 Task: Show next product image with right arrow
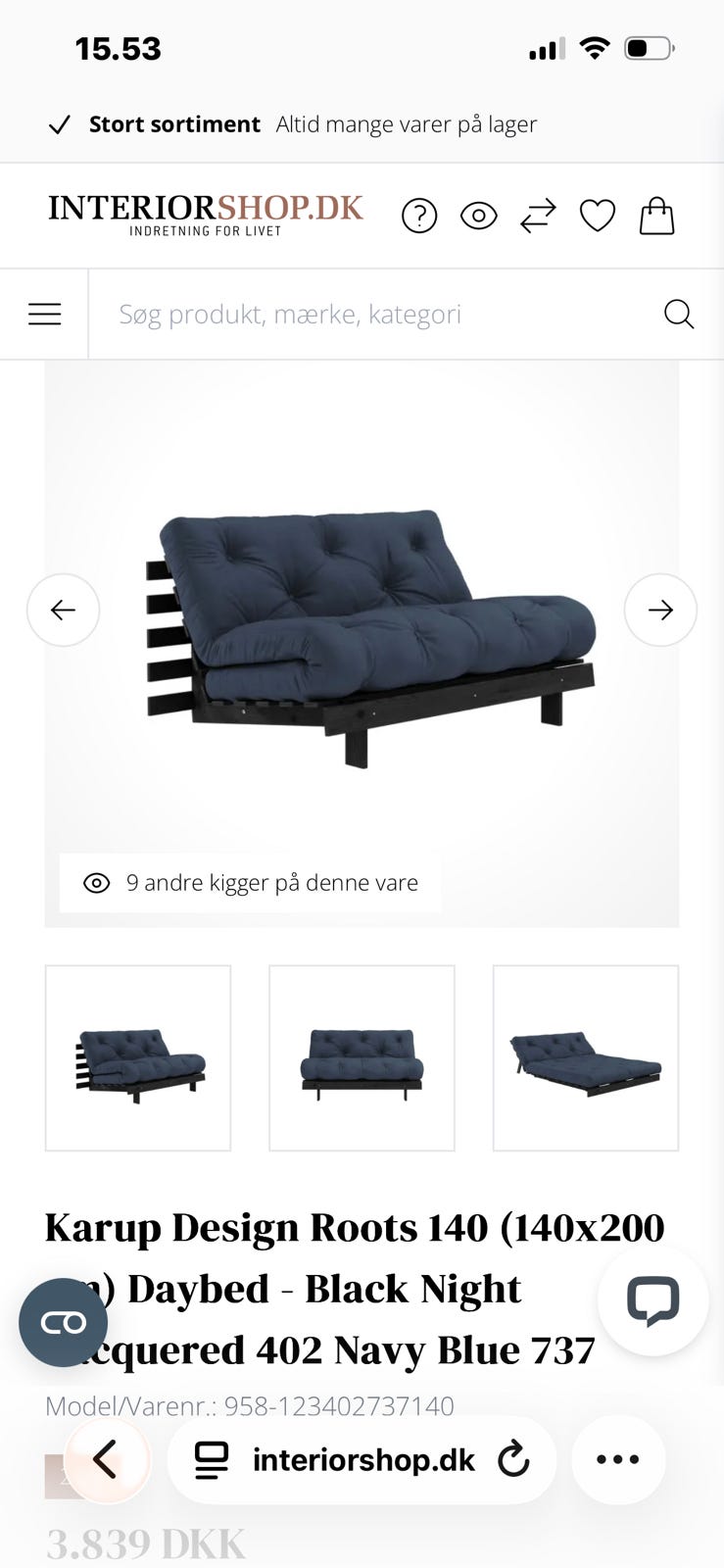pyautogui.click(x=660, y=610)
